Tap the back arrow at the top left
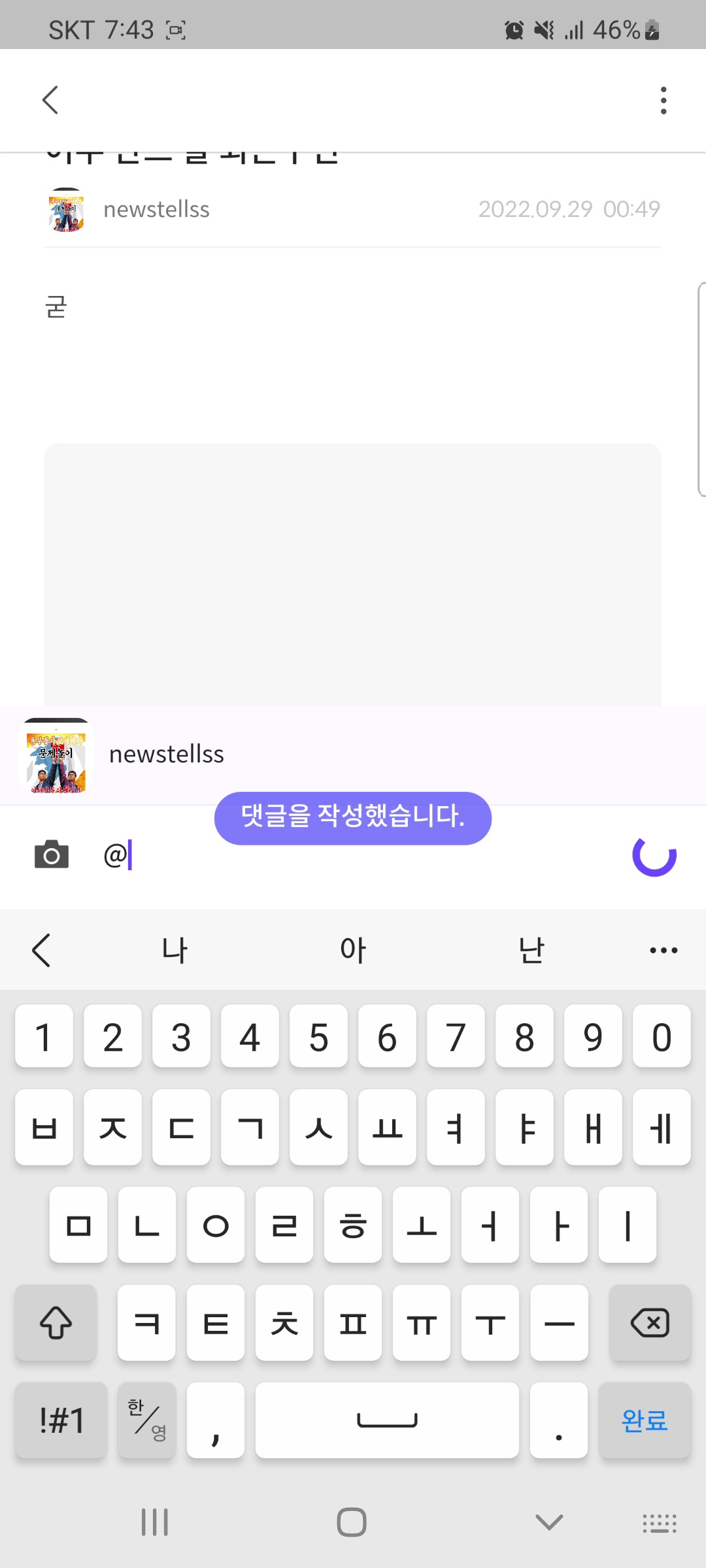Image resolution: width=706 pixels, height=1568 pixels. pyautogui.click(x=50, y=99)
